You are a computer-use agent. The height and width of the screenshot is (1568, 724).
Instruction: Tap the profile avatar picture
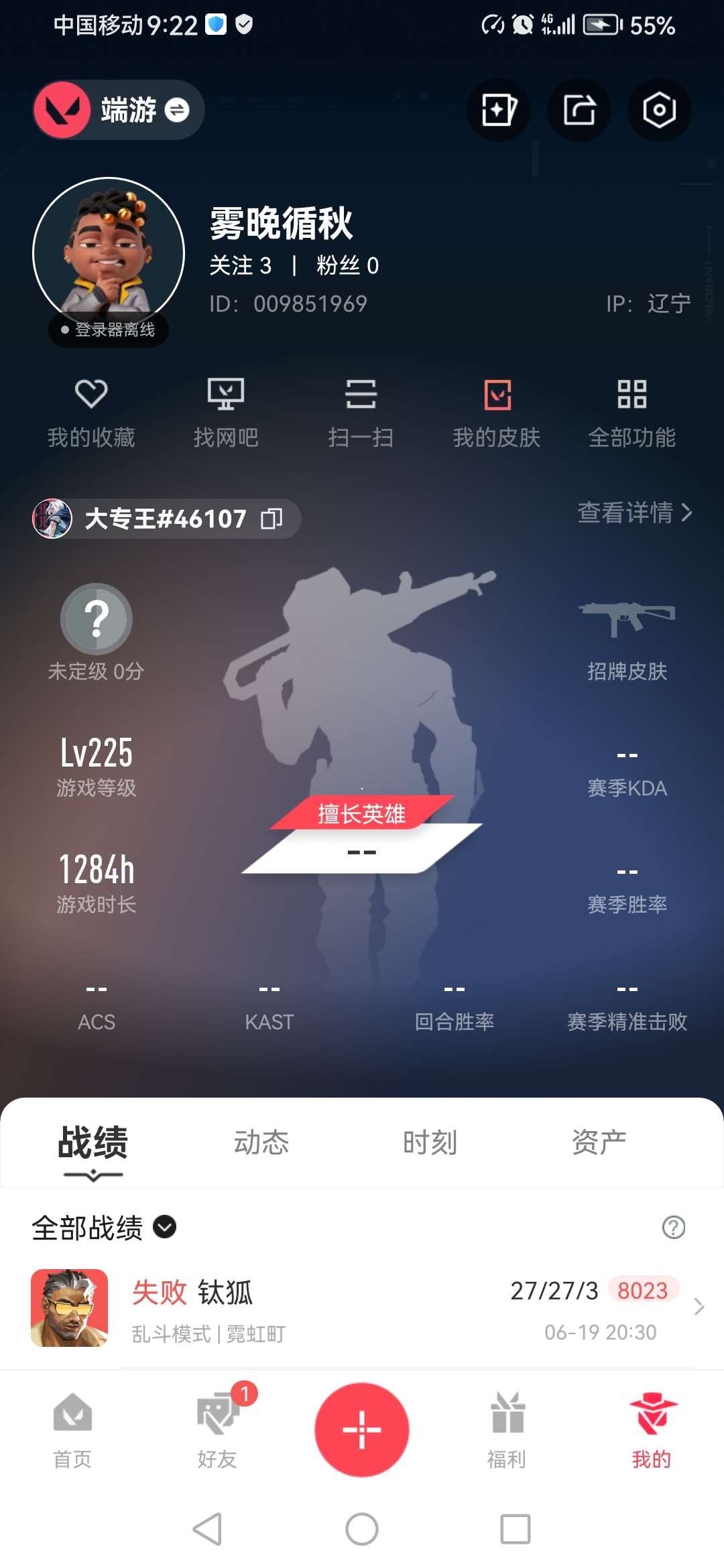[x=109, y=253]
